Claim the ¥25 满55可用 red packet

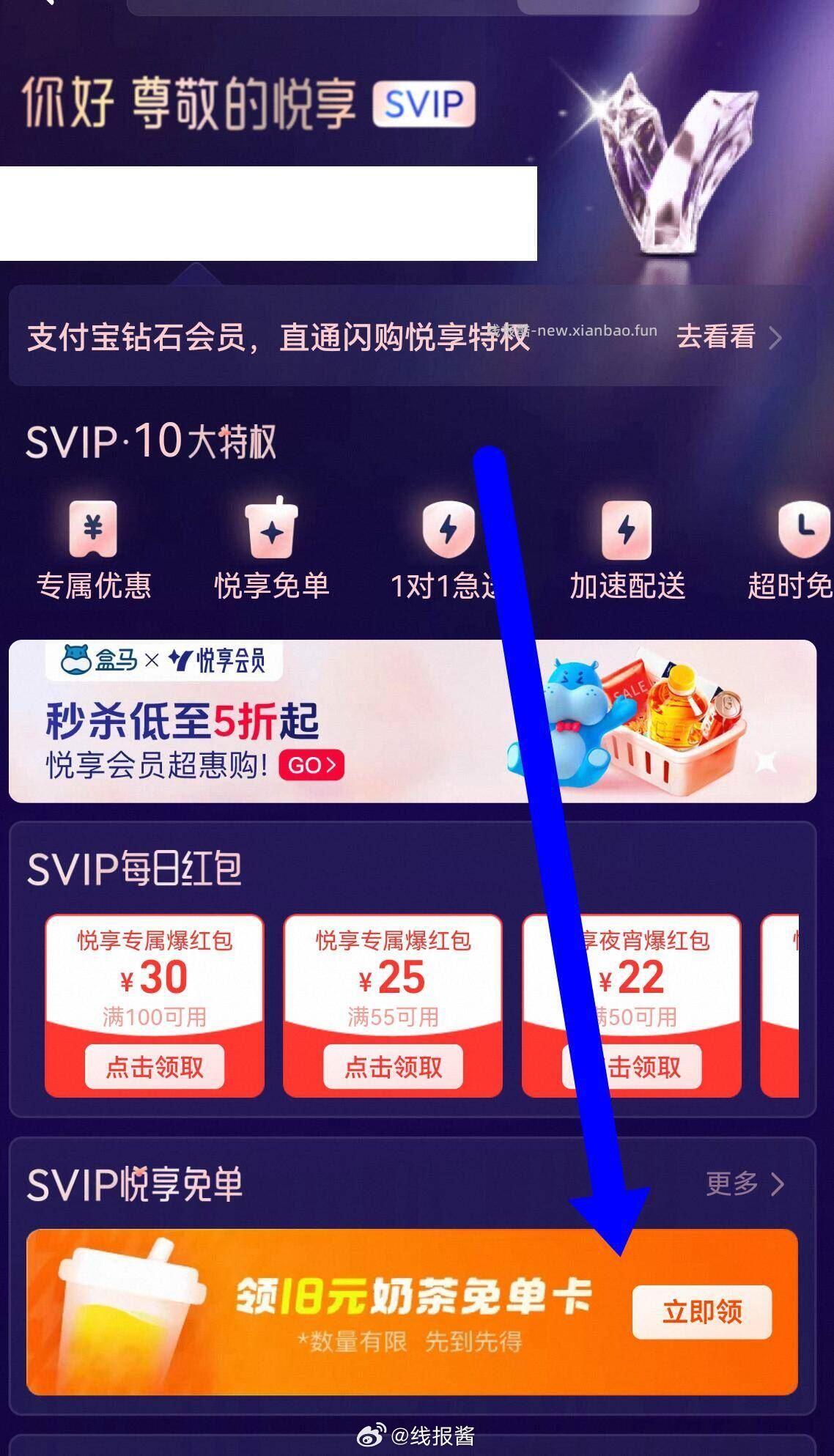click(x=393, y=1066)
